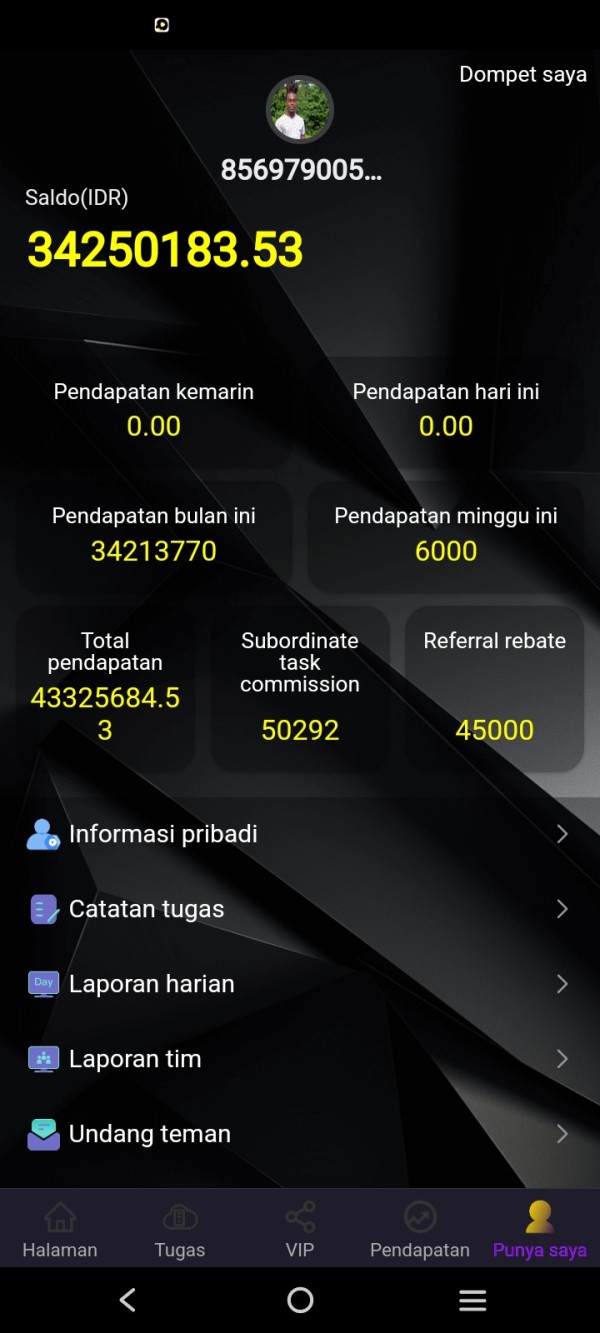Go to the VIP tab

(x=300, y=1230)
